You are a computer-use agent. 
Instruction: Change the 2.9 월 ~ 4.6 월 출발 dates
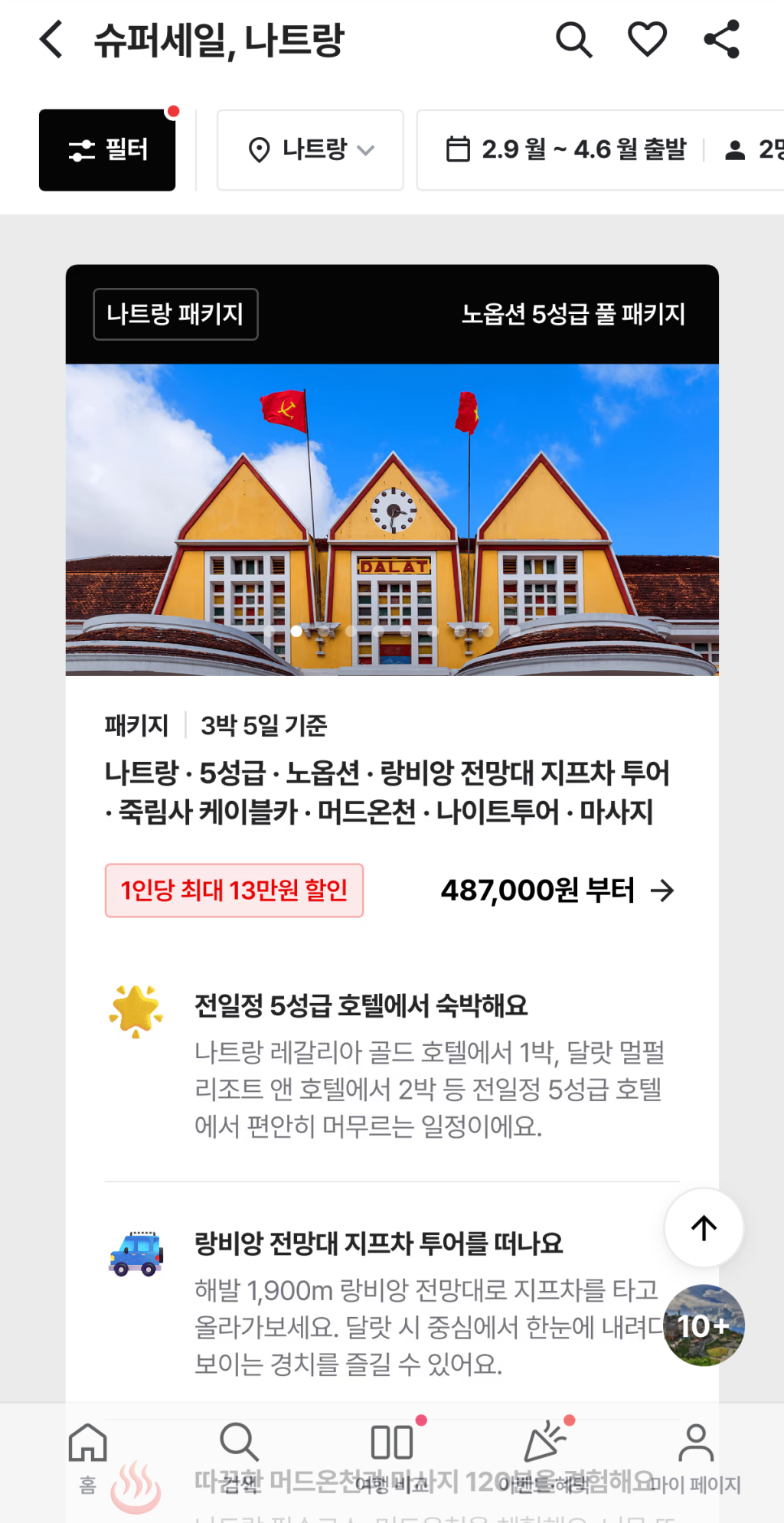[x=567, y=150]
